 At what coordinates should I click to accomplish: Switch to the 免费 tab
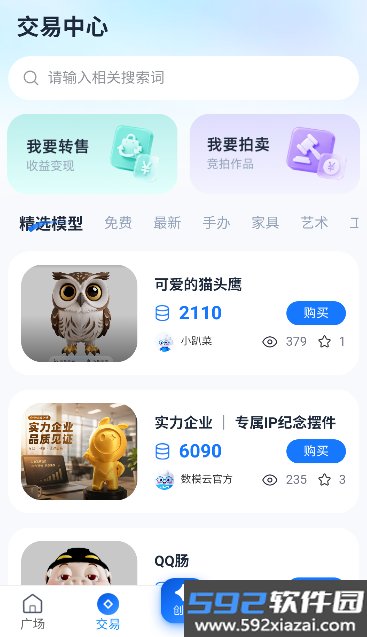click(118, 223)
